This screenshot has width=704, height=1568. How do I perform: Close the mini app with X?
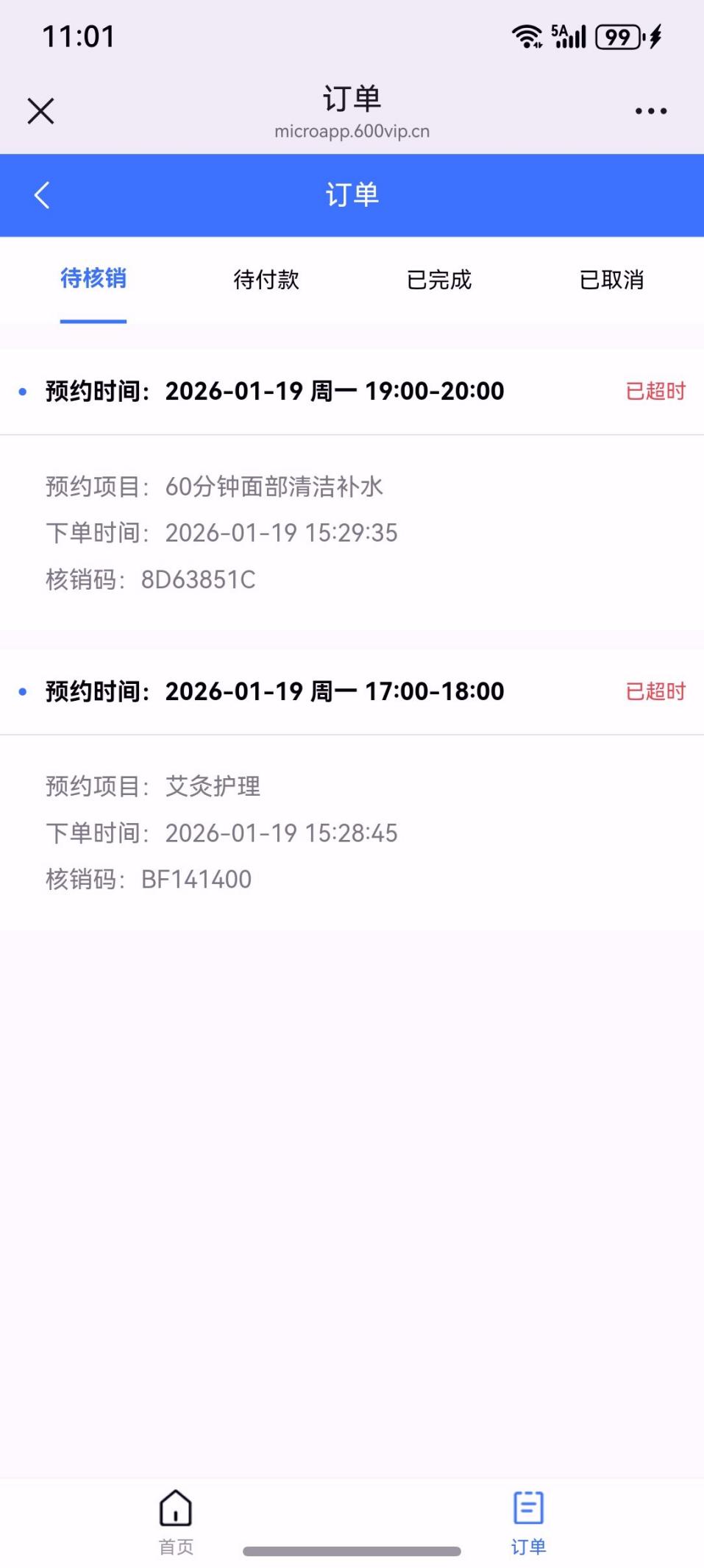(x=40, y=111)
